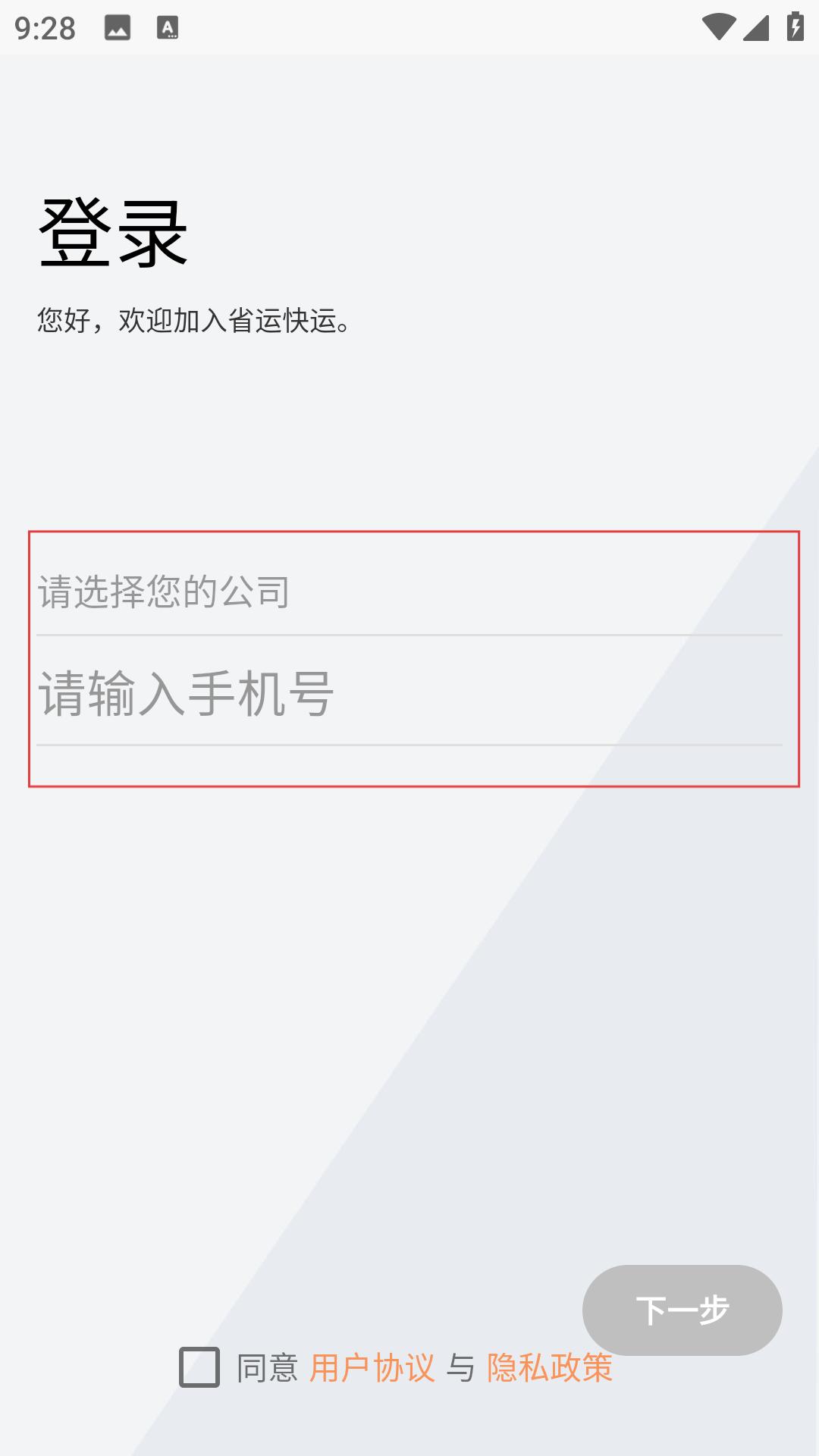The image size is (819, 1456).
Task: Open the 用户协议 link
Action: (x=372, y=1368)
